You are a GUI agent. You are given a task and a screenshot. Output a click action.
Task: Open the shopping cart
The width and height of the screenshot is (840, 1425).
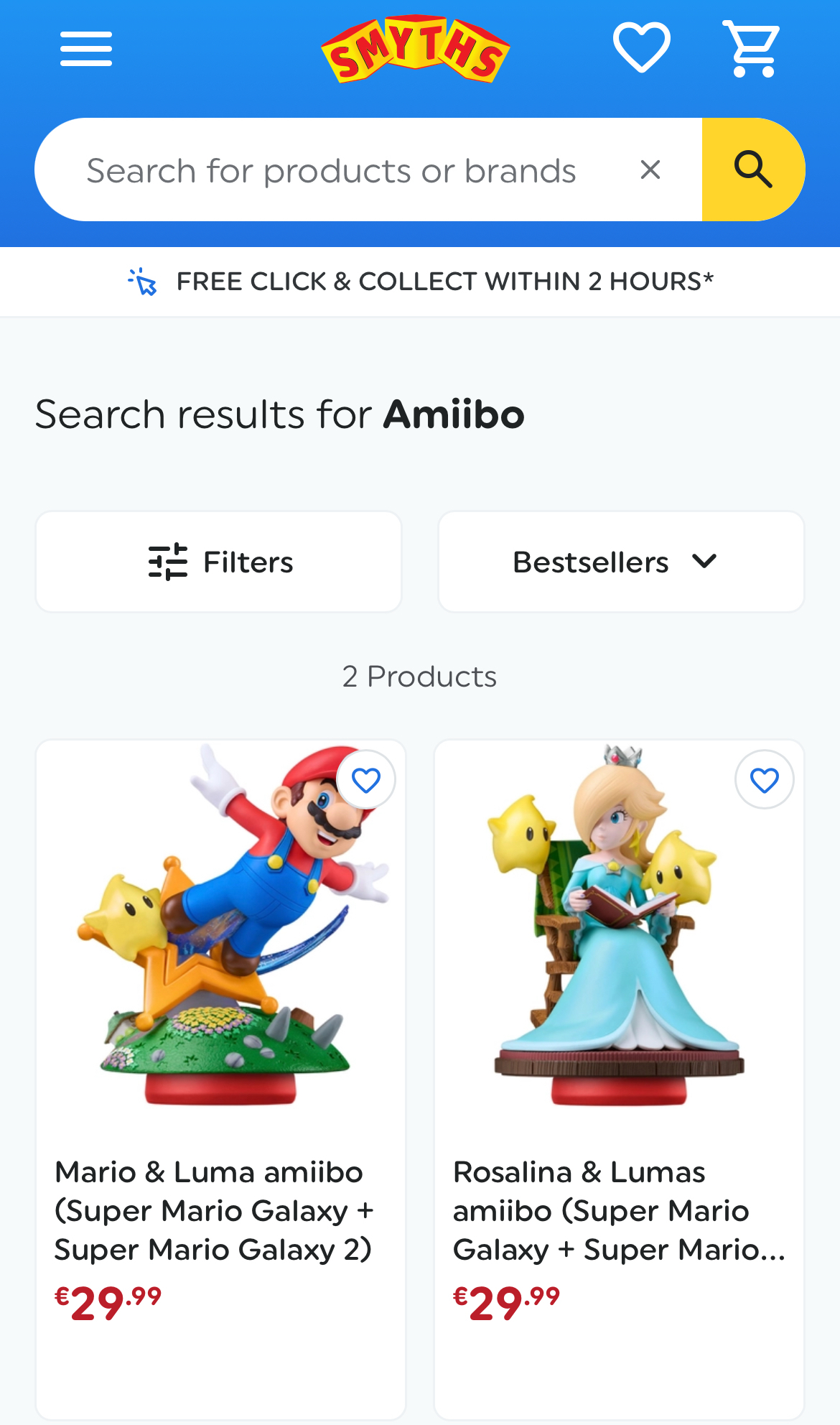(752, 49)
